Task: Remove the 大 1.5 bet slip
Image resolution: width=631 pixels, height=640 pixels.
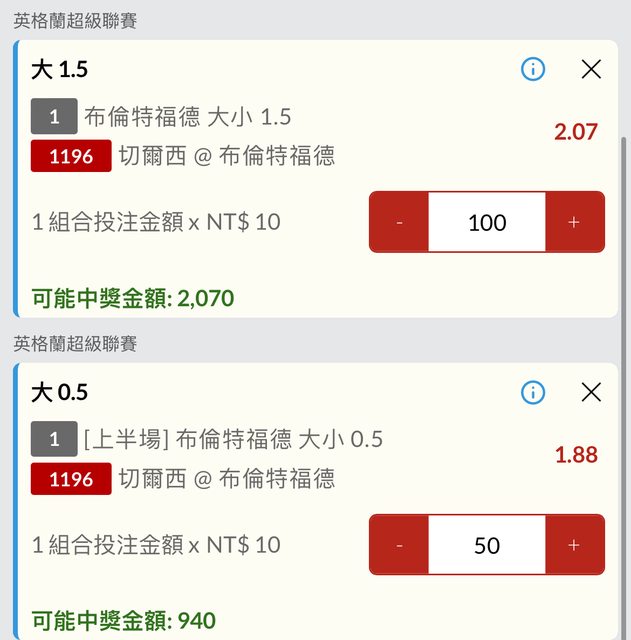Action: [591, 69]
